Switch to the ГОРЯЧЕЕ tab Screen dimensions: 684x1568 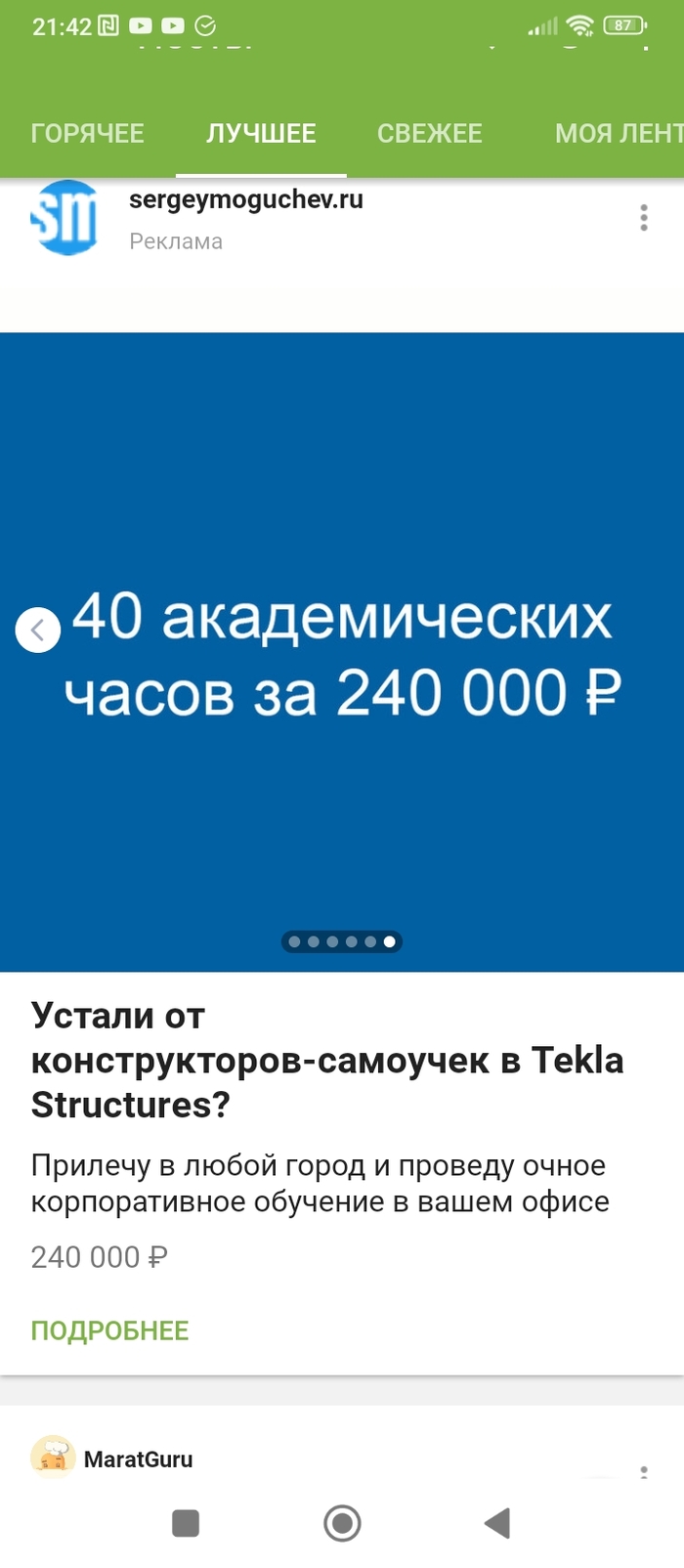87,133
